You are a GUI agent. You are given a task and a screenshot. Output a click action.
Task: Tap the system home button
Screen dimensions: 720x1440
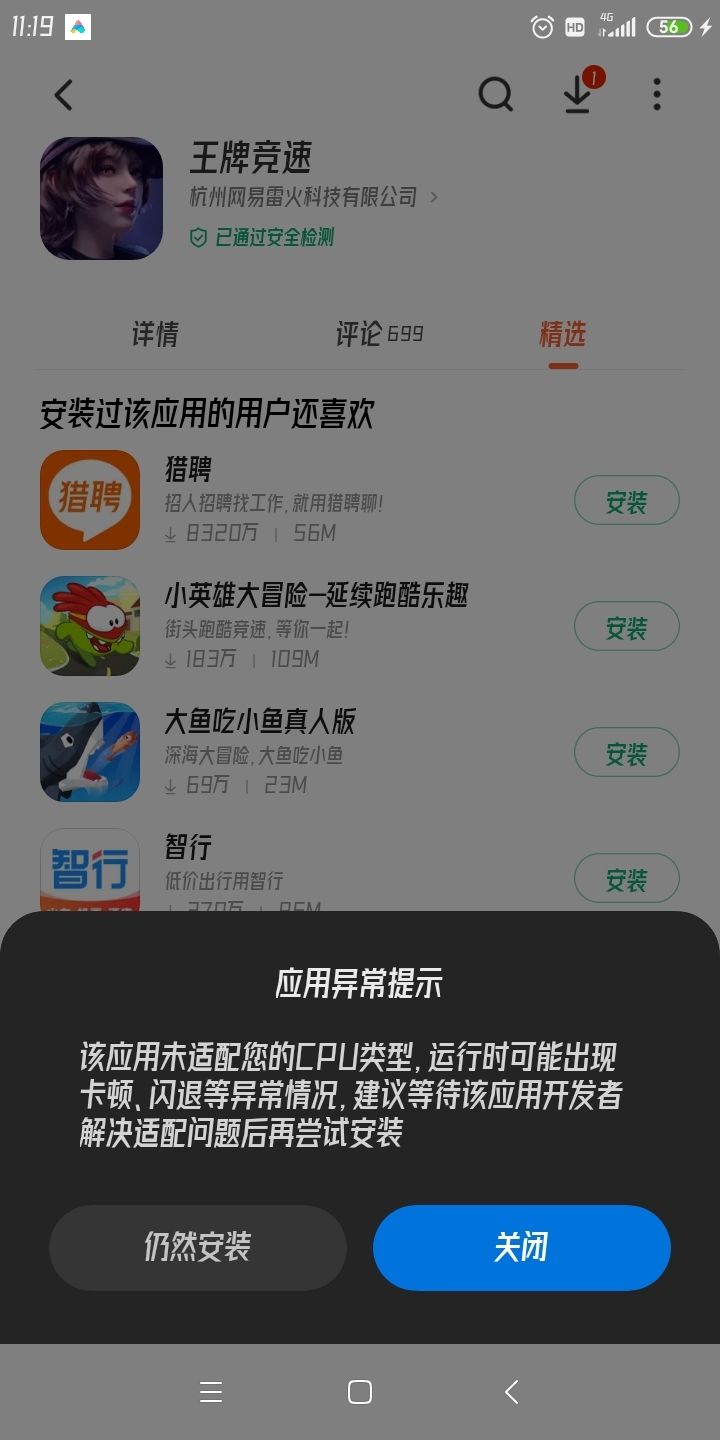tap(360, 1392)
